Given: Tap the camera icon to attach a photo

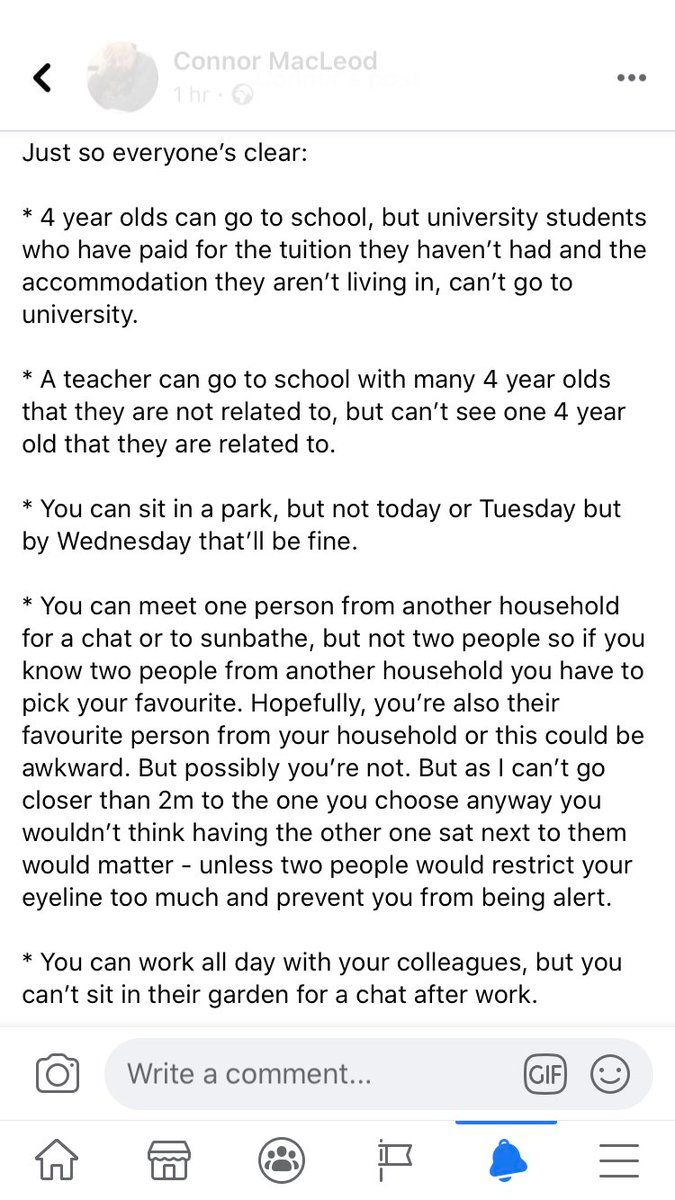Looking at the screenshot, I should [57, 1075].
